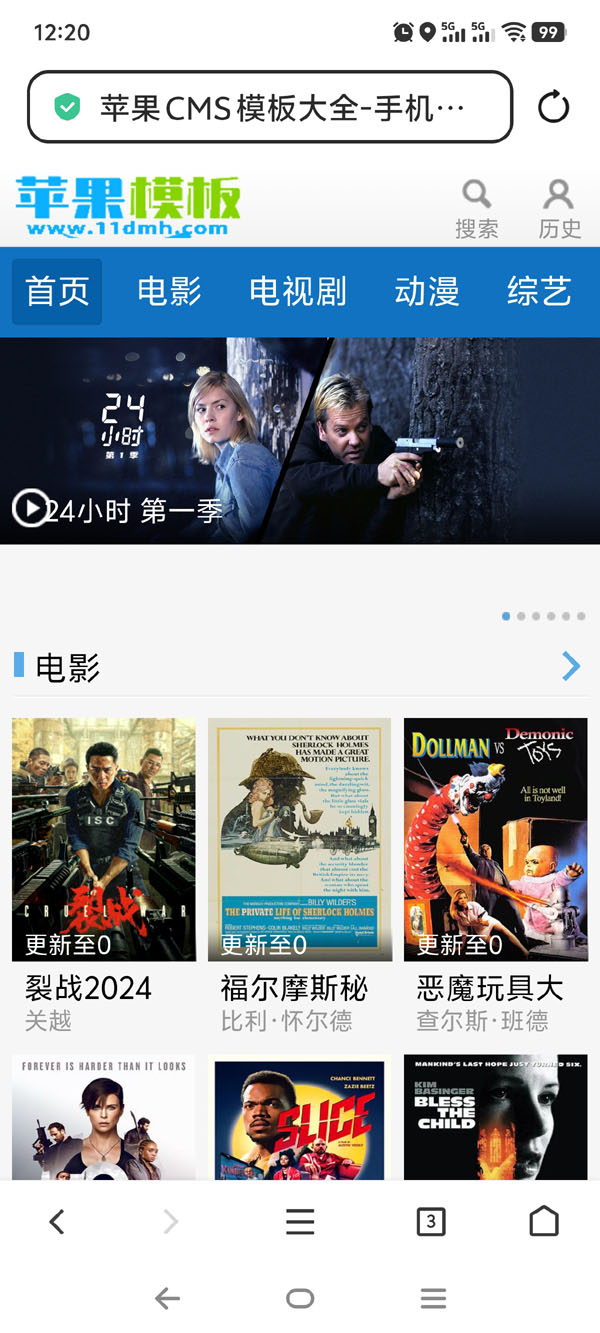The height and width of the screenshot is (1333, 600).
Task: Switch to the 动漫 tab
Action: coord(427,291)
